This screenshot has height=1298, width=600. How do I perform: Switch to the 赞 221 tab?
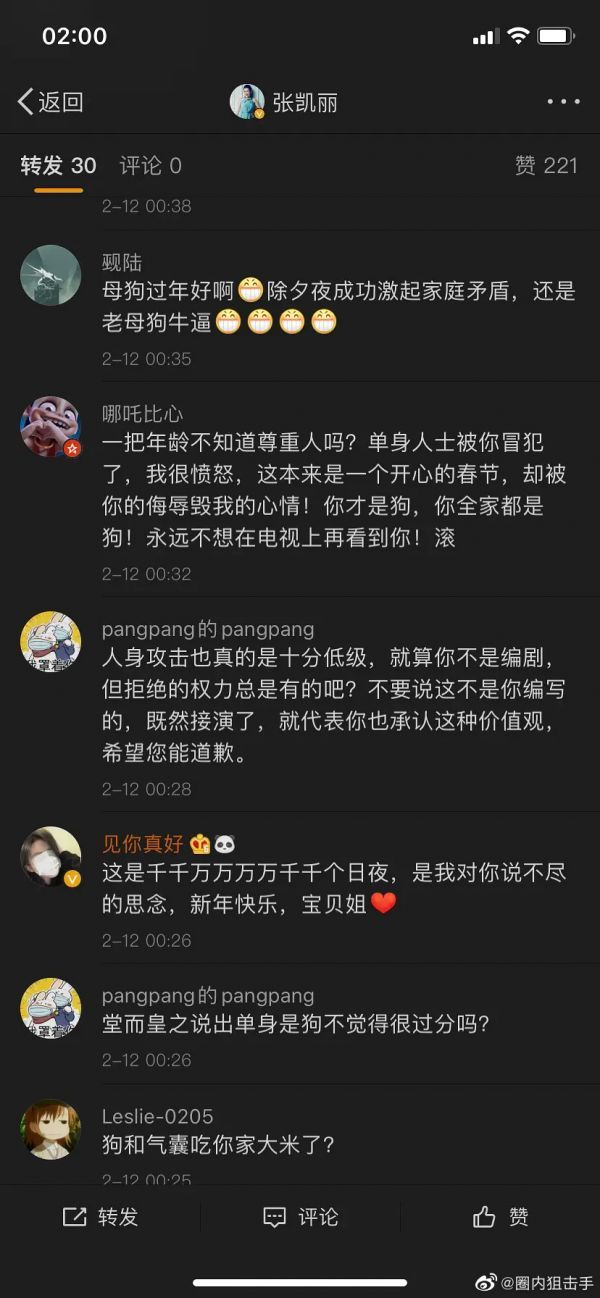tap(545, 166)
